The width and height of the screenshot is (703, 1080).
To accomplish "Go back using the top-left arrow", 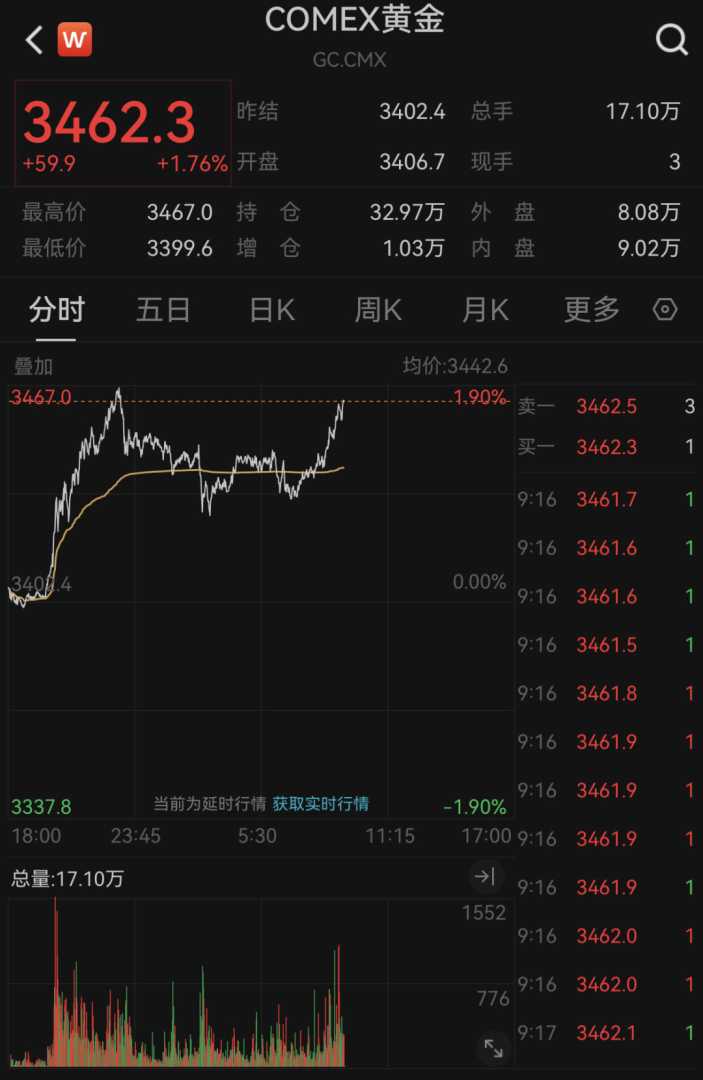I will [x=34, y=40].
